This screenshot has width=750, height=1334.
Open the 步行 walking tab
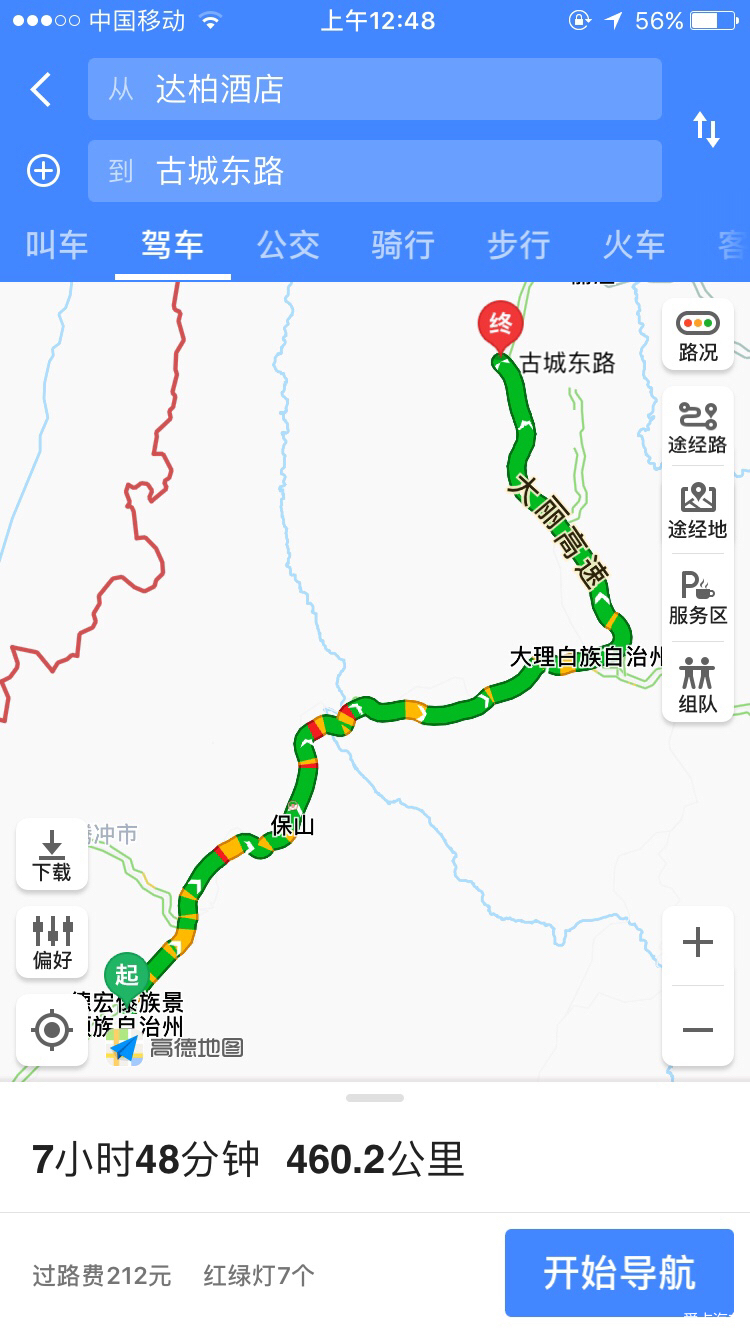(x=518, y=245)
